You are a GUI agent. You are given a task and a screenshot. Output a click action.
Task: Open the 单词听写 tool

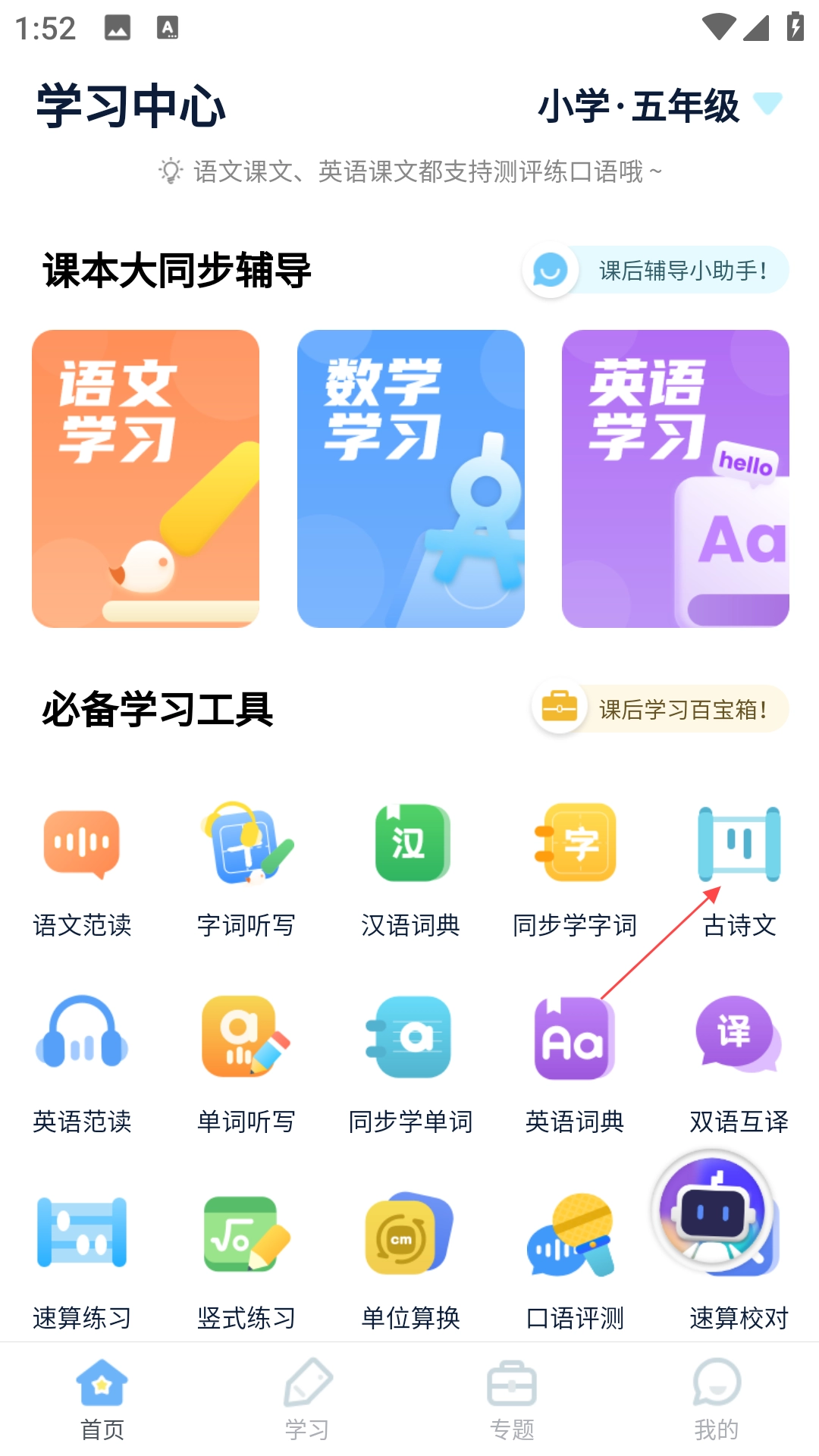246,1062
